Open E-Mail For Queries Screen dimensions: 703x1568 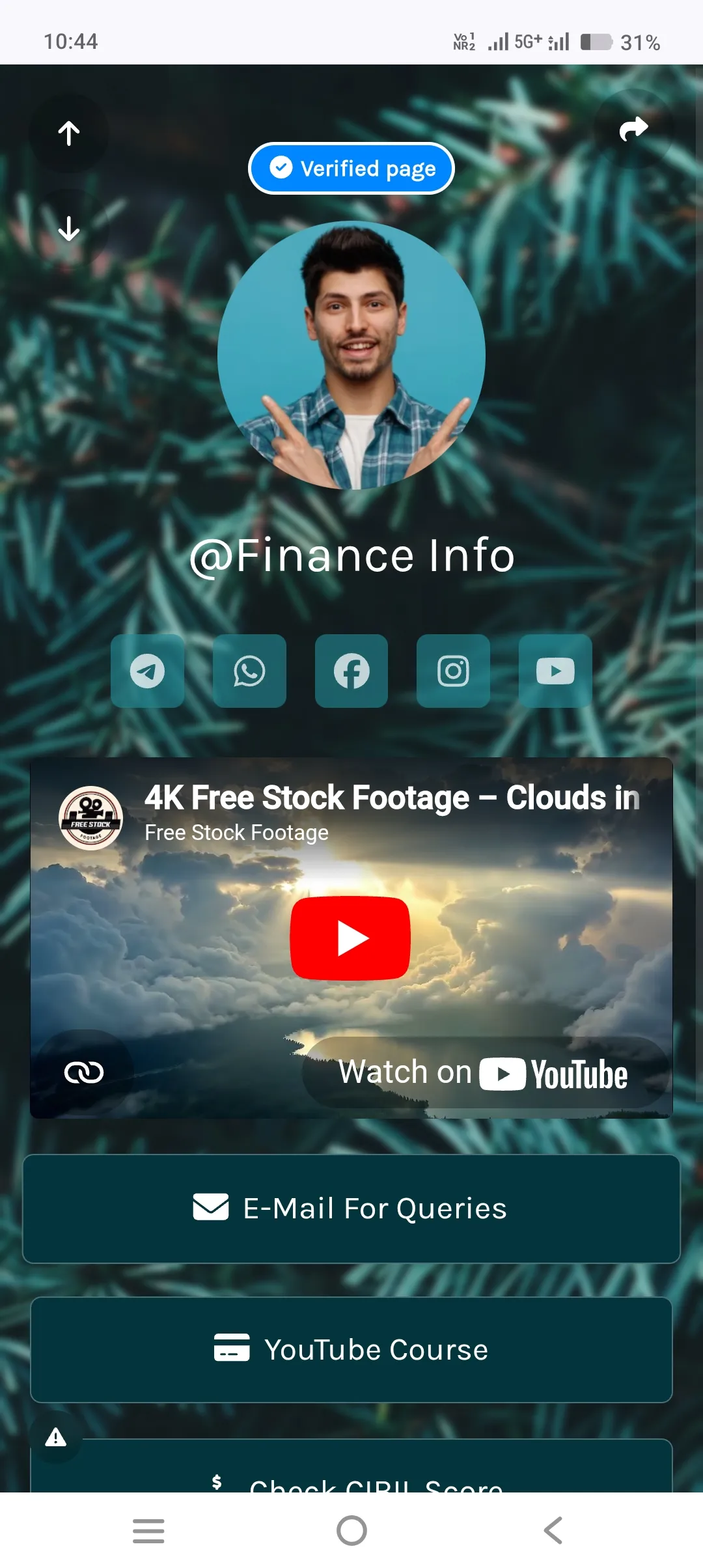351,1209
